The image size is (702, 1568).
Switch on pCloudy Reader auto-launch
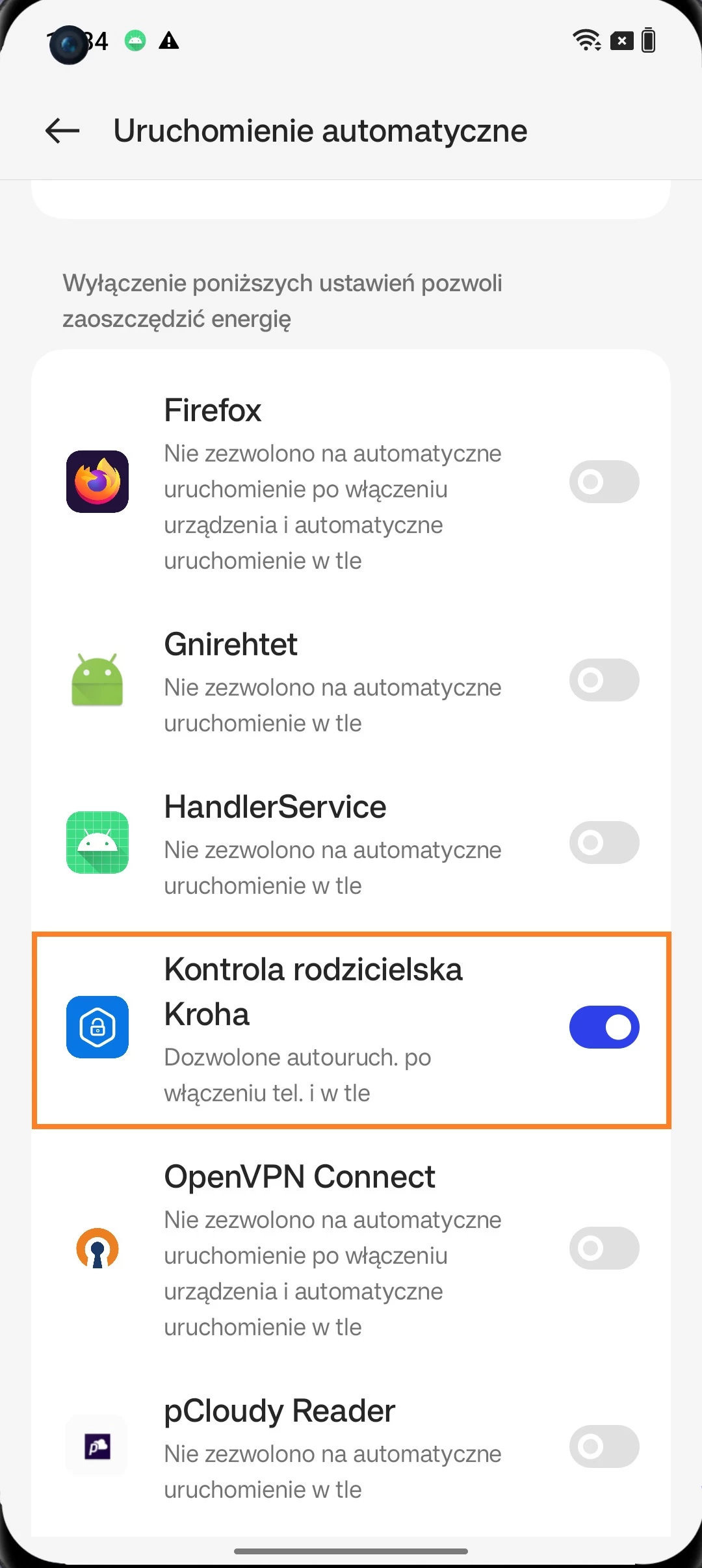[x=604, y=1446]
